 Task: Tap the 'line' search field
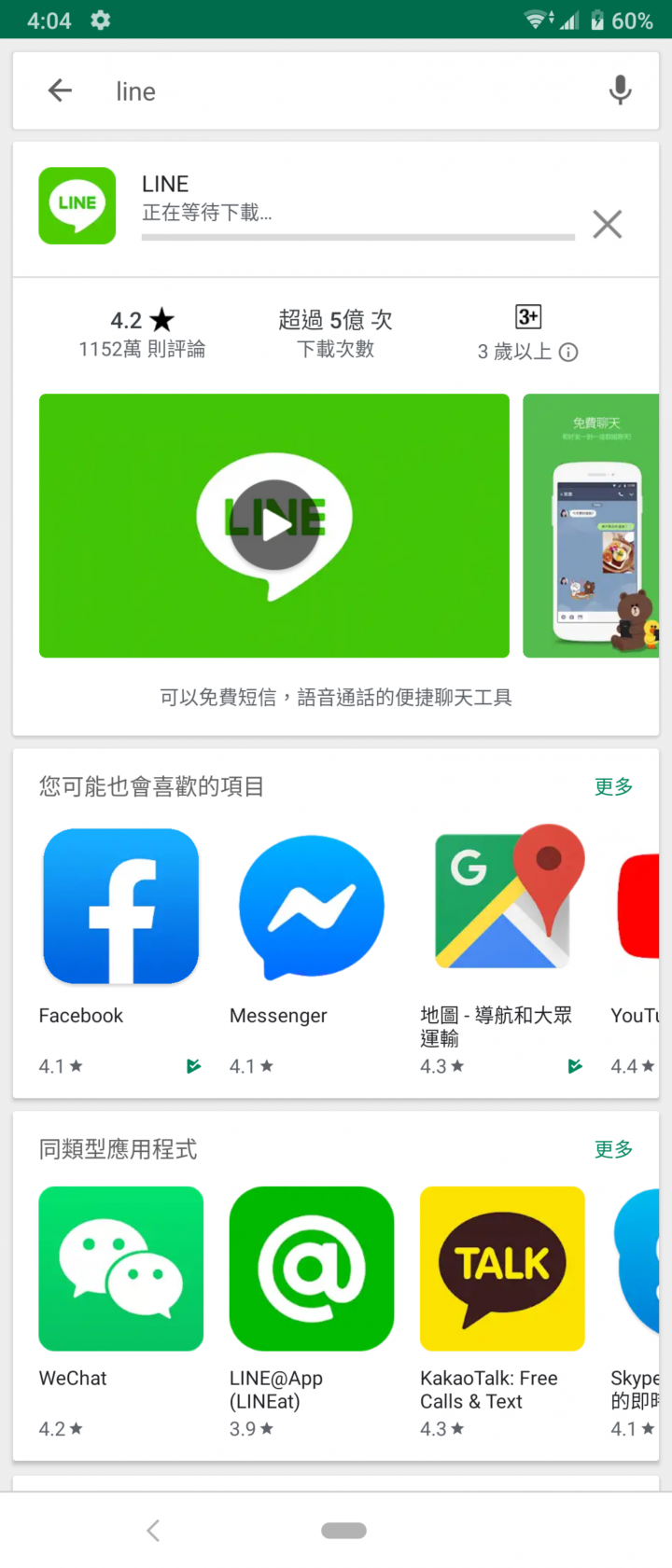[345, 91]
